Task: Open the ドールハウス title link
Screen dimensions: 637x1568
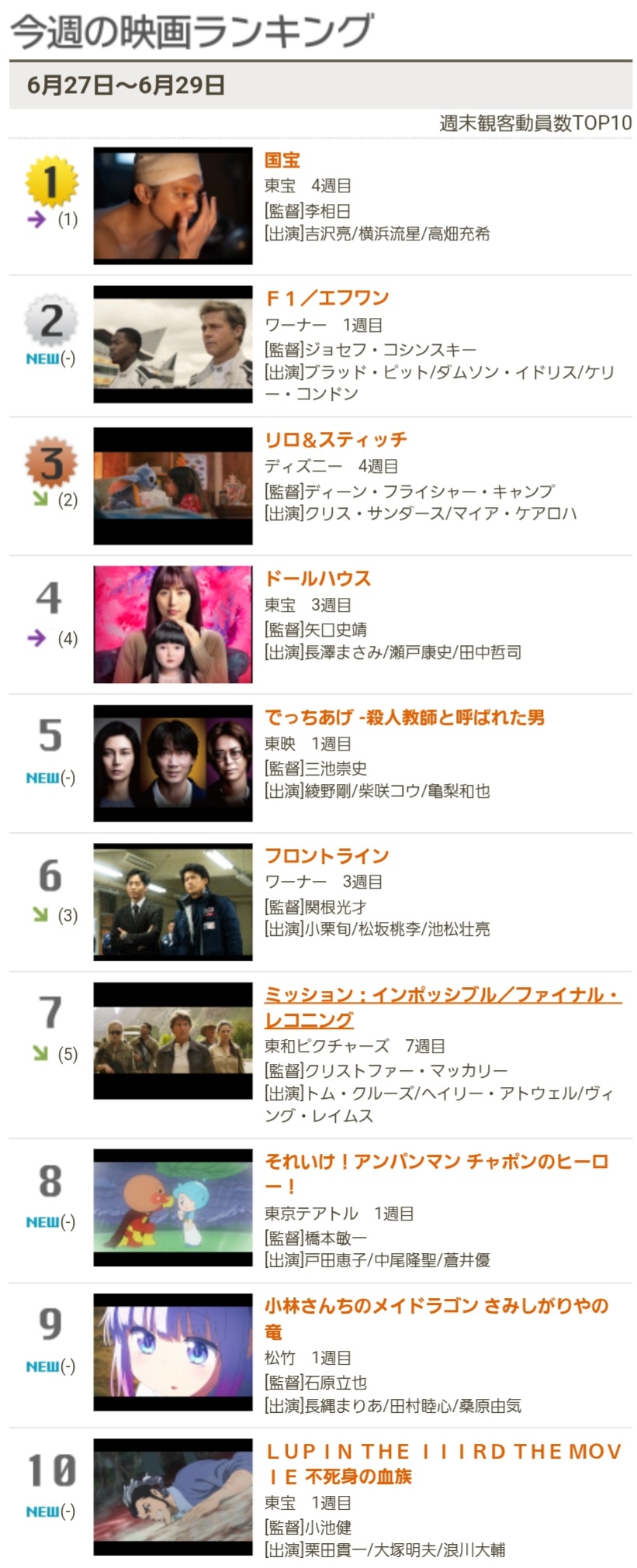Action: 318,579
